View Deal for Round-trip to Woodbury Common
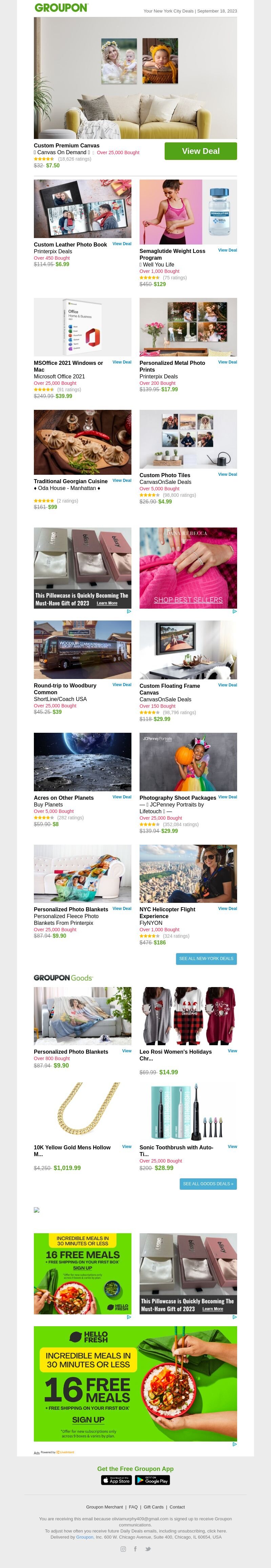This screenshot has height=1568, width=271. coord(122,685)
